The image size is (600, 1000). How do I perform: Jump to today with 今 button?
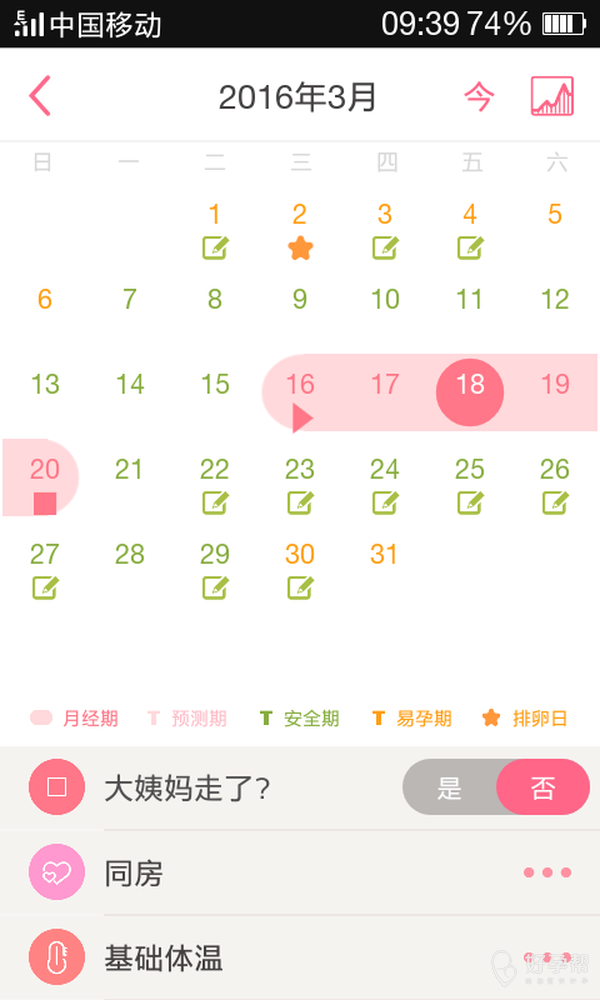(x=479, y=97)
